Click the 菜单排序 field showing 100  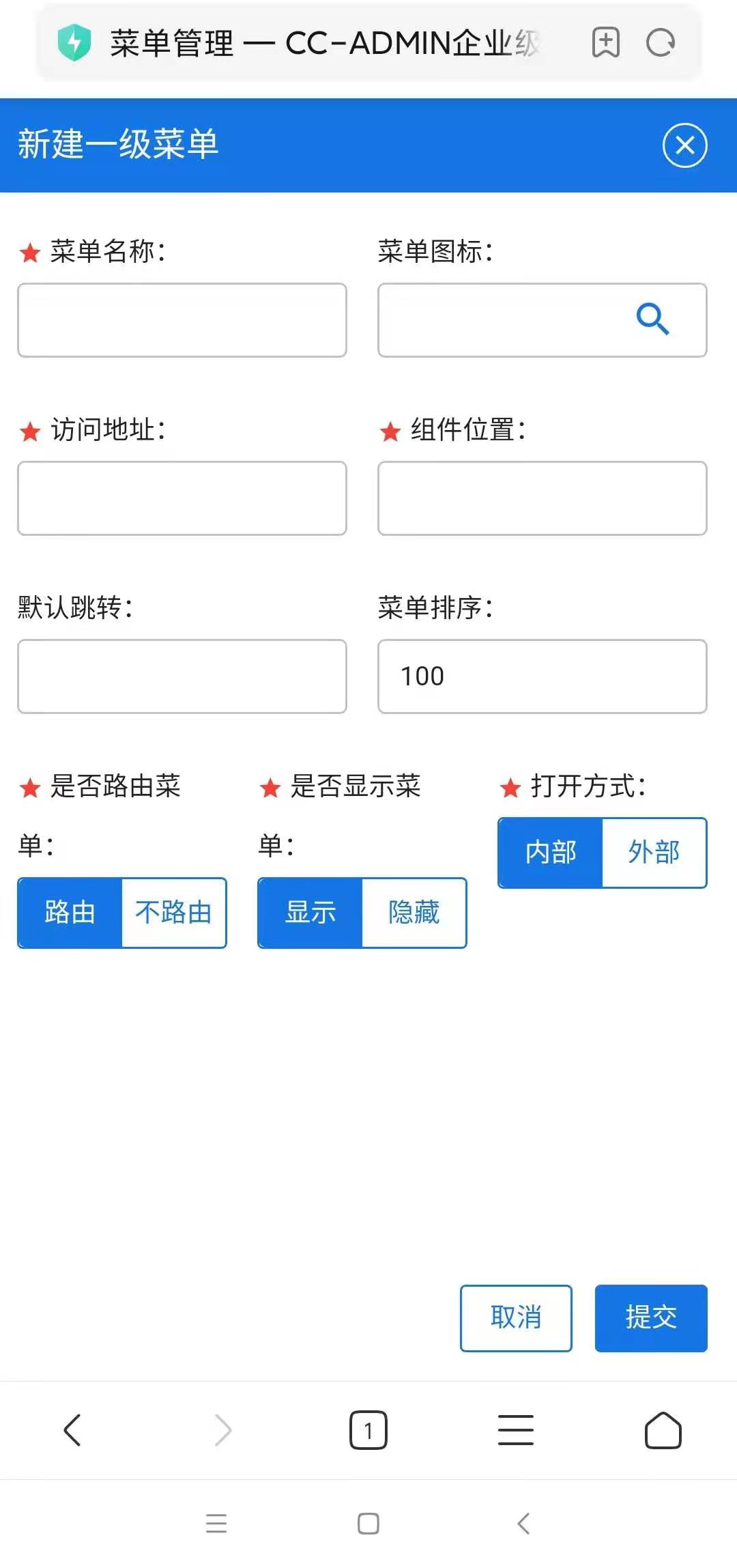542,675
